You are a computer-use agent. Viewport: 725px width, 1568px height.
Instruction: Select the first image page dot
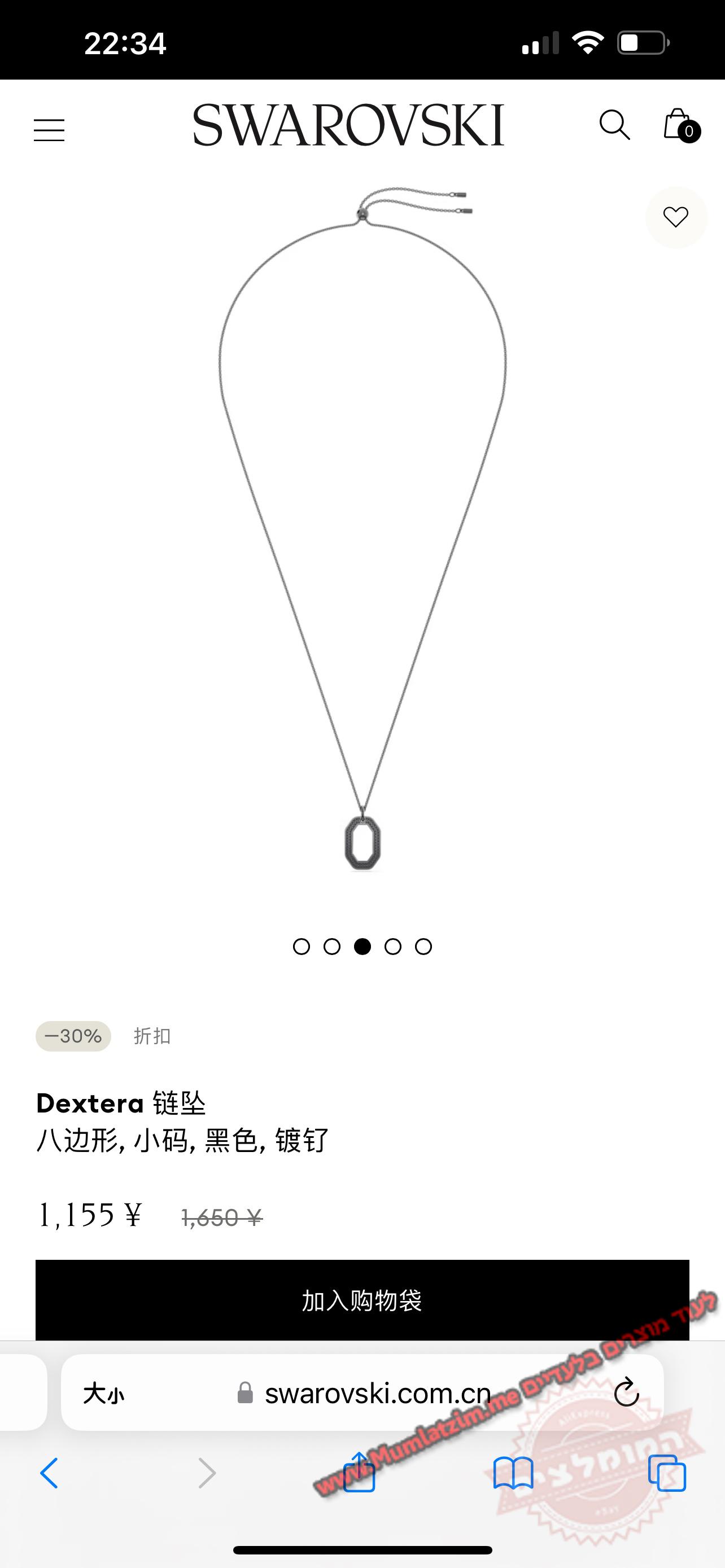pos(302,947)
